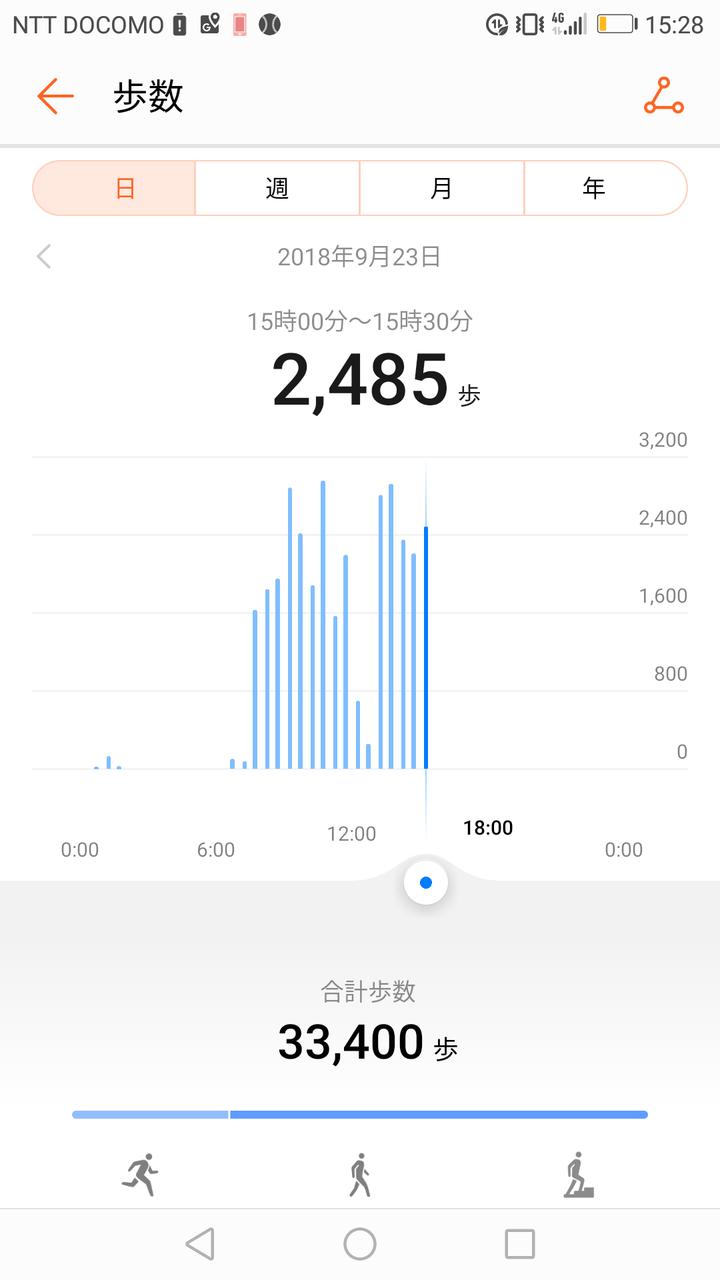Open recent apps with square button
Screen dimensions: 720x1280
point(520,1244)
